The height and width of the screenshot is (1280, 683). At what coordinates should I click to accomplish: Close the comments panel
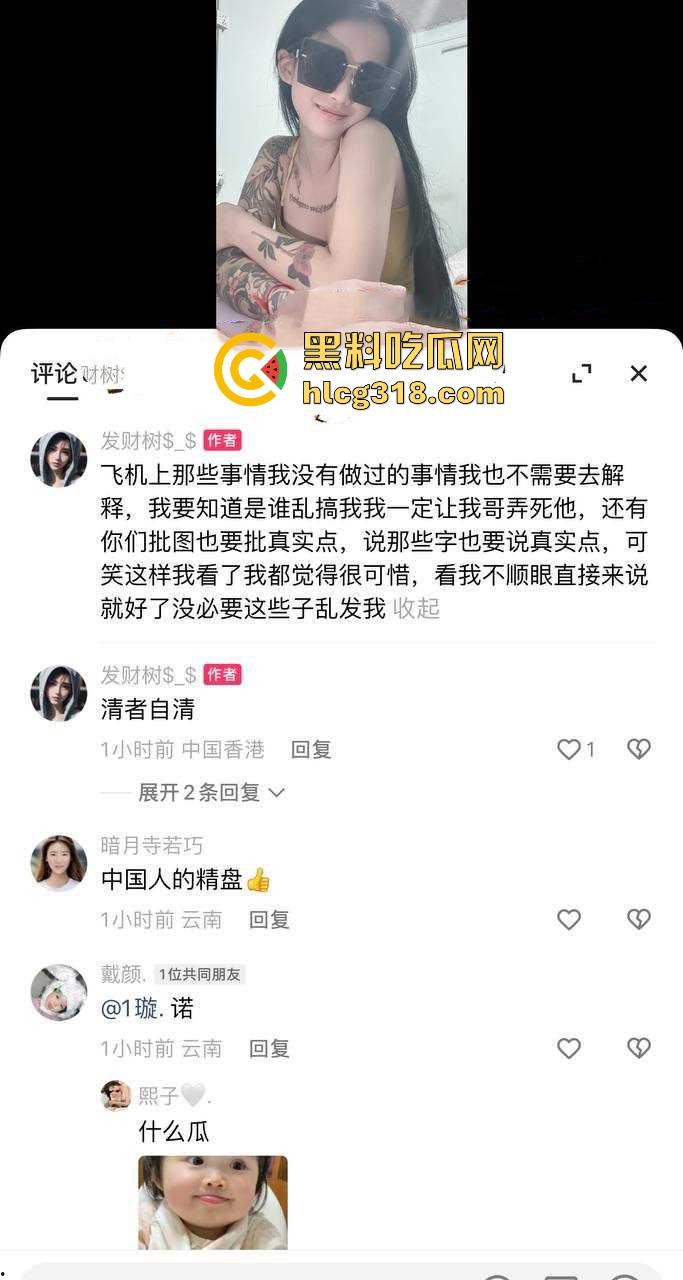pyautogui.click(x=638, y=373)
